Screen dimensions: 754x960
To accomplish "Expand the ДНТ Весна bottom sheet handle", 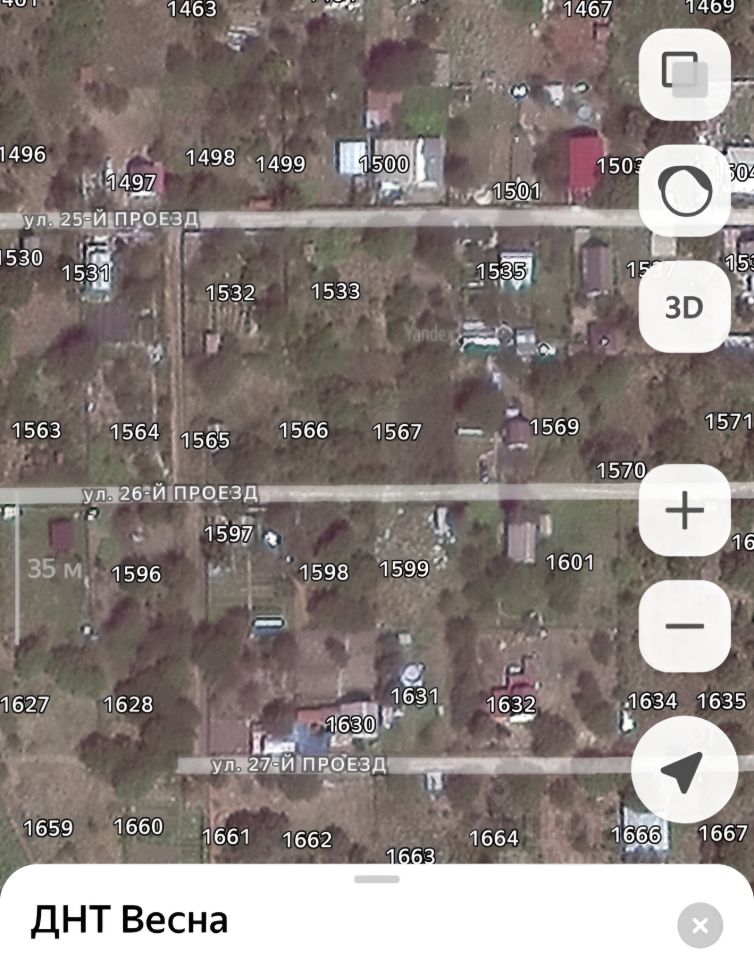I will point(377,879).
